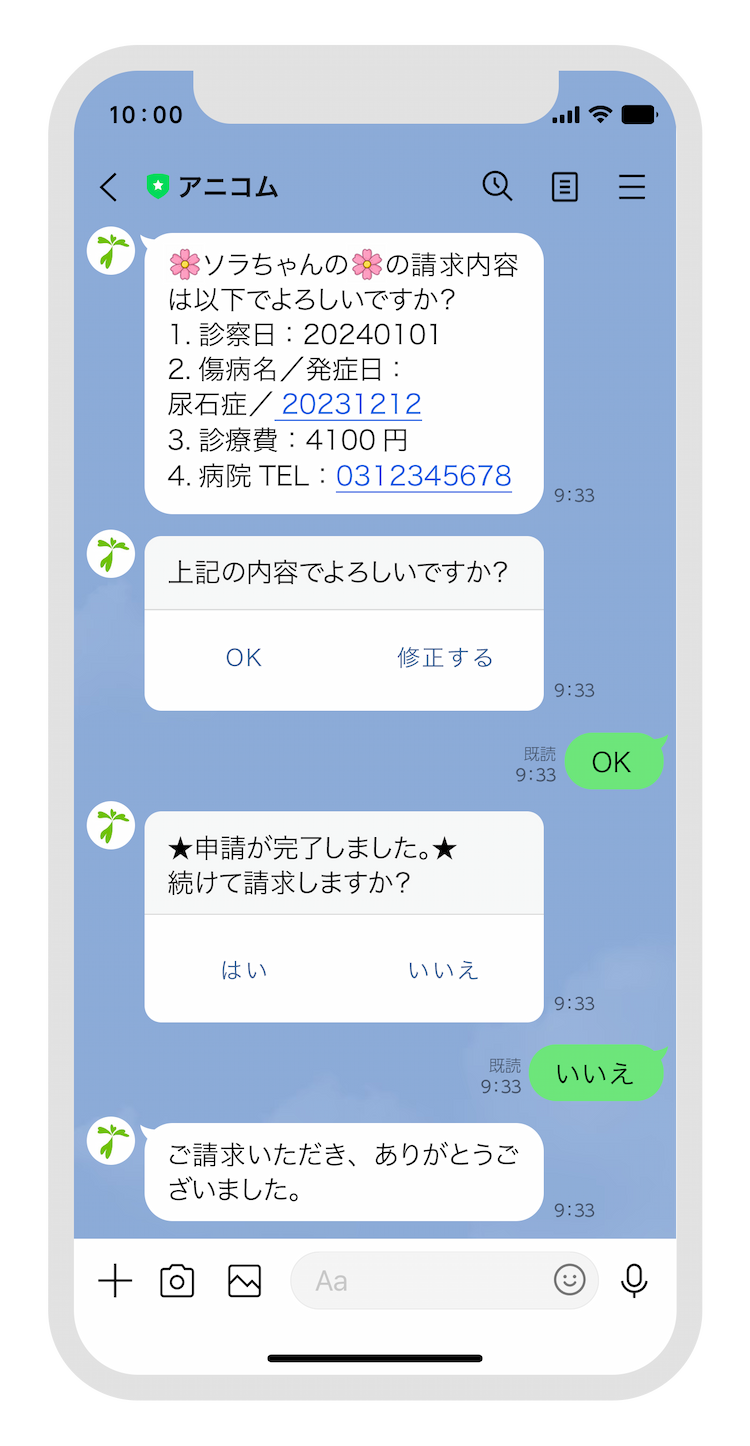Select いいえ in the completion card
Image resolution: width=750 pixels, height=1446 pixels.
pos(444,970)
